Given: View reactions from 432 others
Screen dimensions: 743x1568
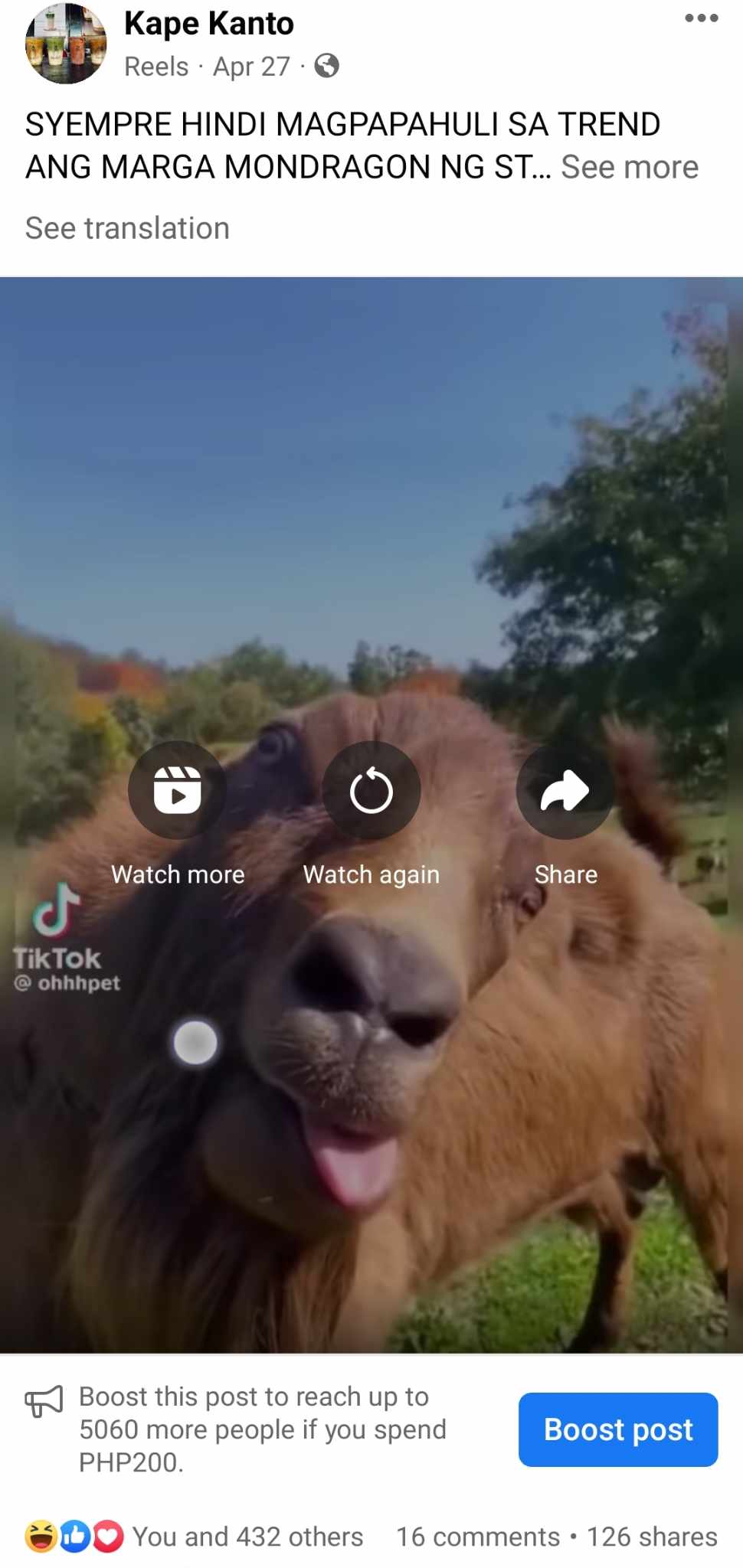Looking at the screenshot, I should pyautogui.click(x=247, y=1536).
